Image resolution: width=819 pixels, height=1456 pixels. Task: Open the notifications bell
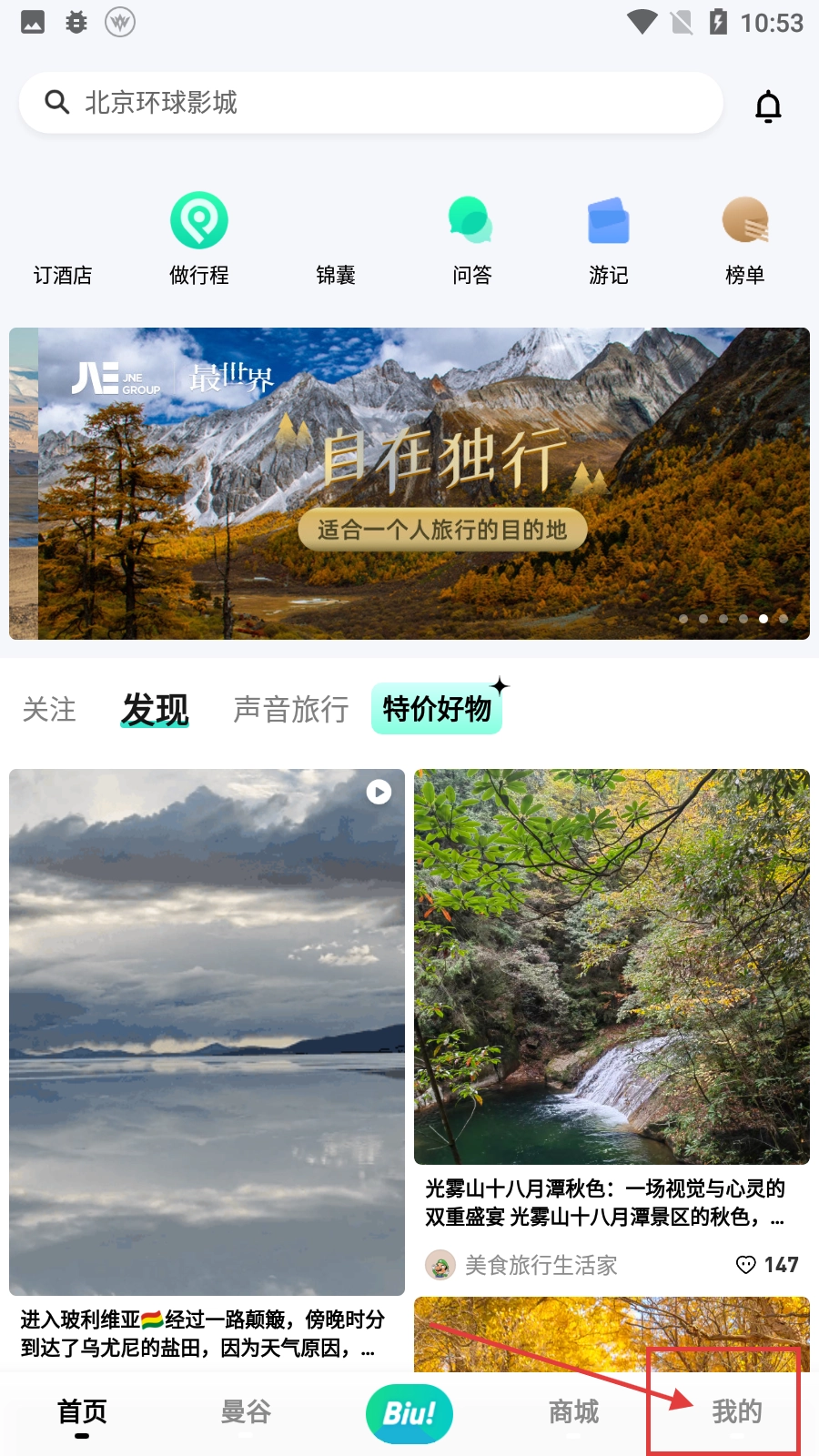click(x=768, y=106)
